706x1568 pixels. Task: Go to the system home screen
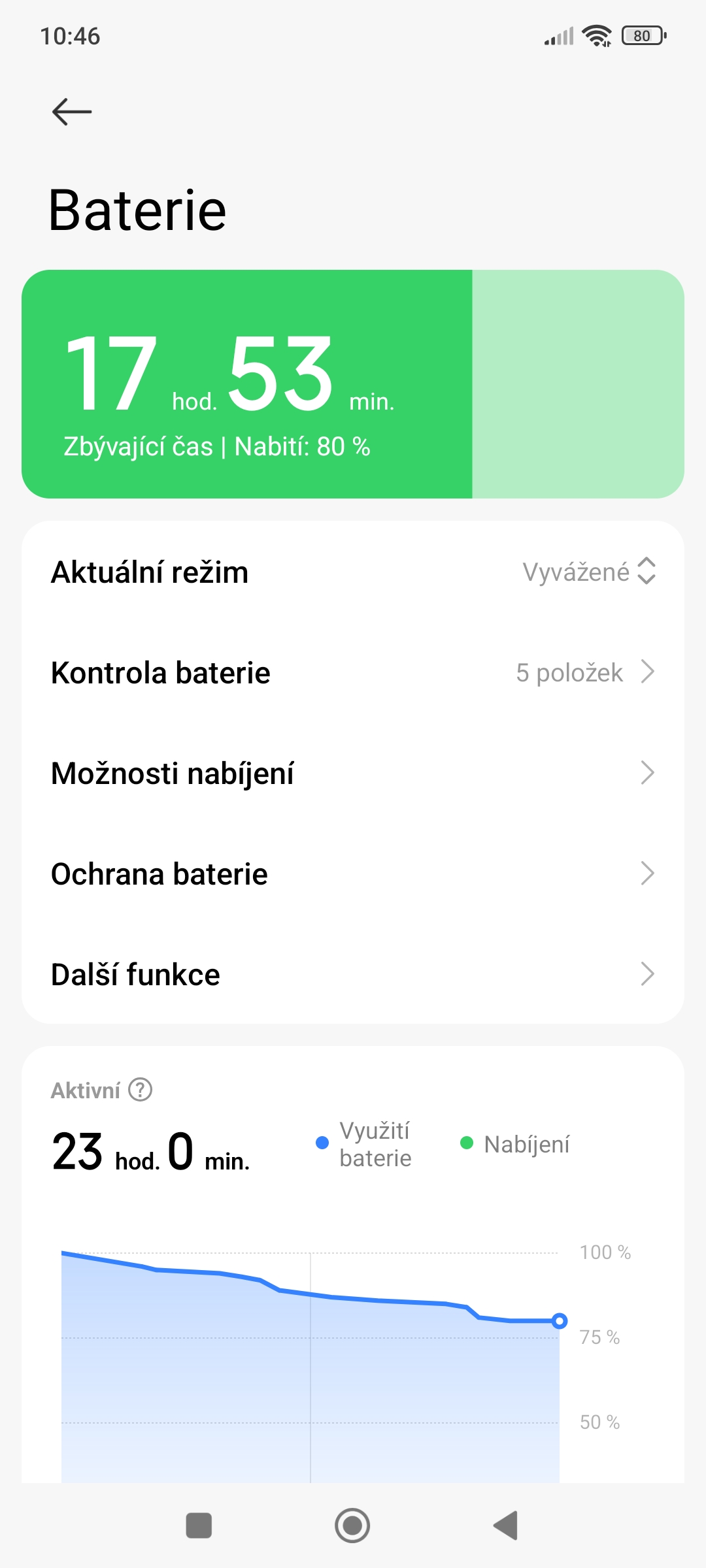point(352,1526)
